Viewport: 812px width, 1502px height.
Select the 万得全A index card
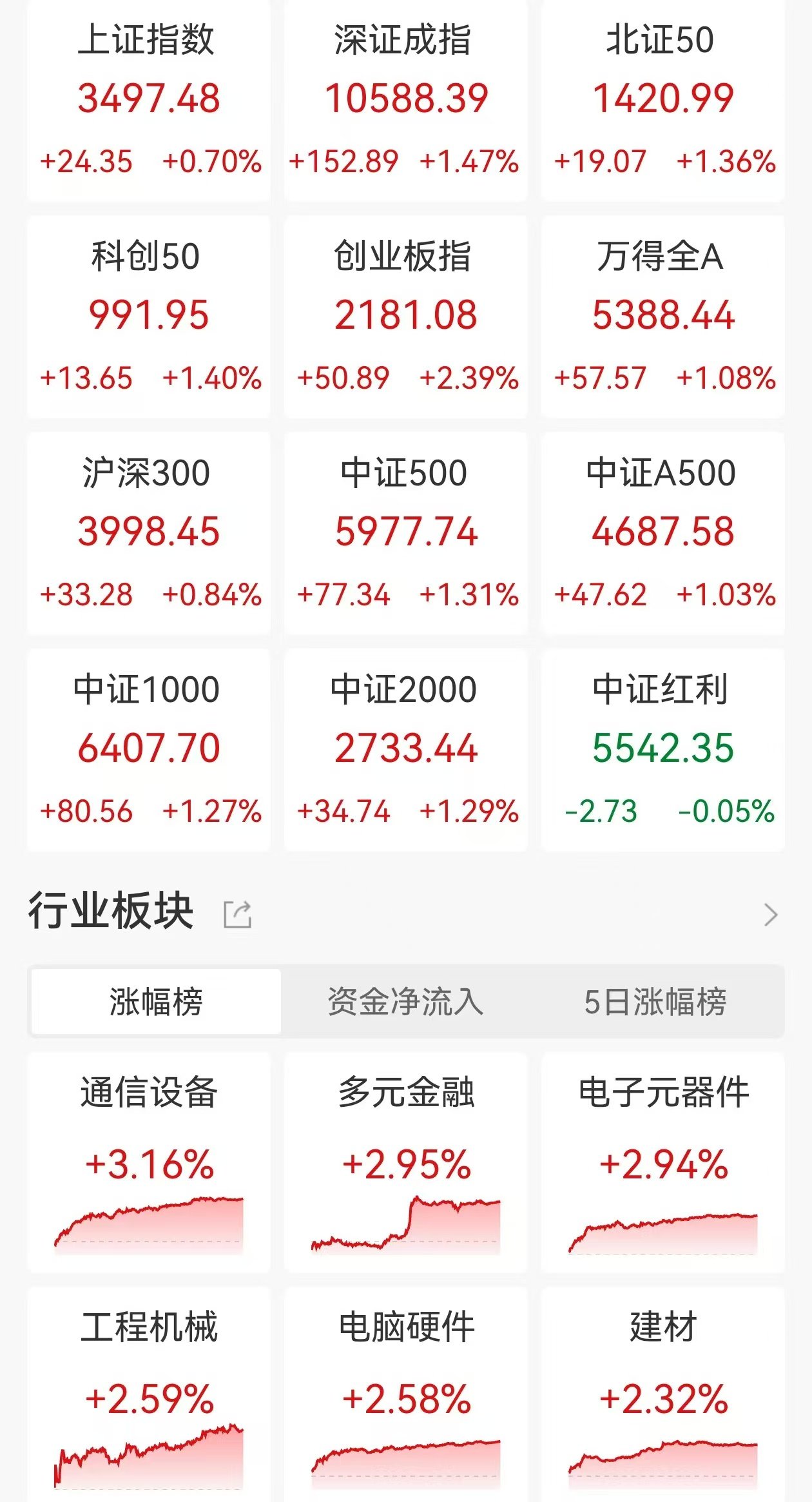click(x=662, y=316)
